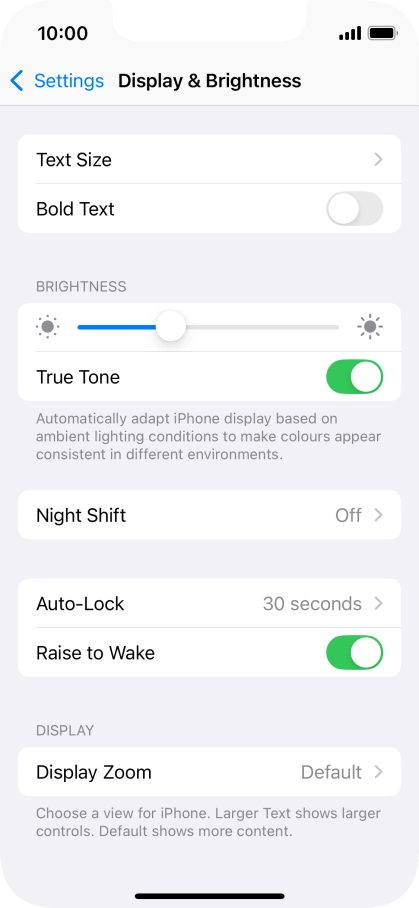The width and height of the screenshot is (419, 908).
Task: Go back to Settings
Action: 57,80
